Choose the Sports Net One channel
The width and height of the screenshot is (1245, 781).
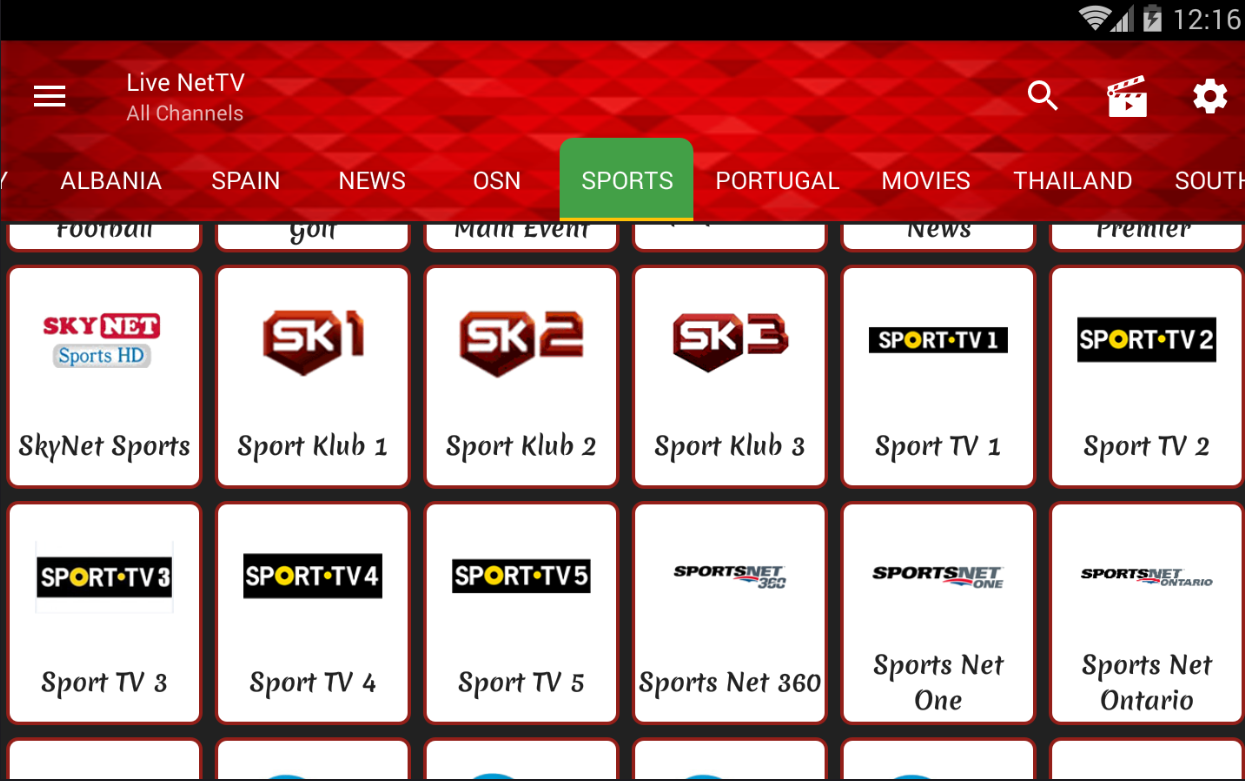click(x=938, y=612)
